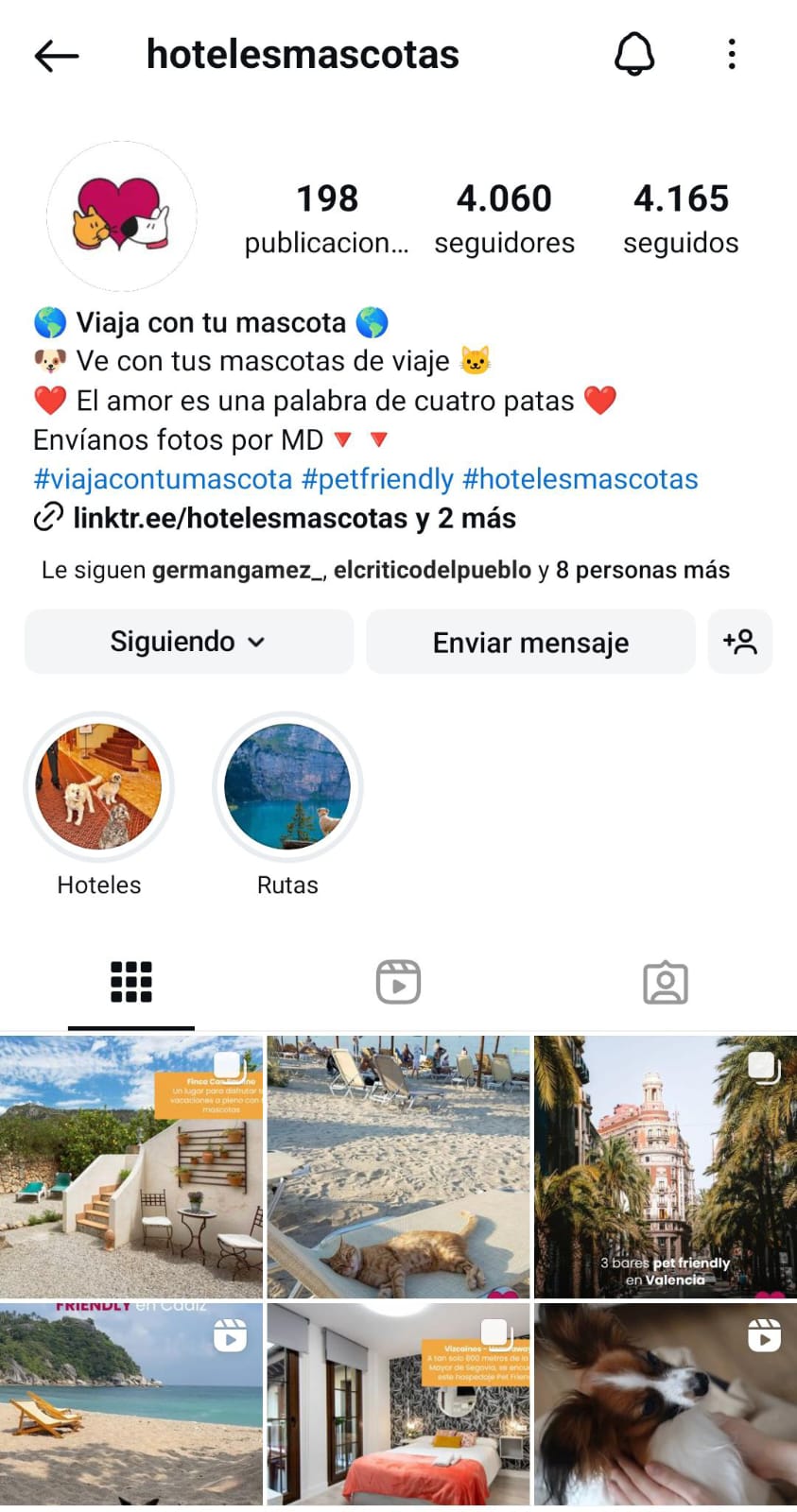Open the options three-dot menu
Screen dimensions: 797x1512
click(x=731, y=54)
